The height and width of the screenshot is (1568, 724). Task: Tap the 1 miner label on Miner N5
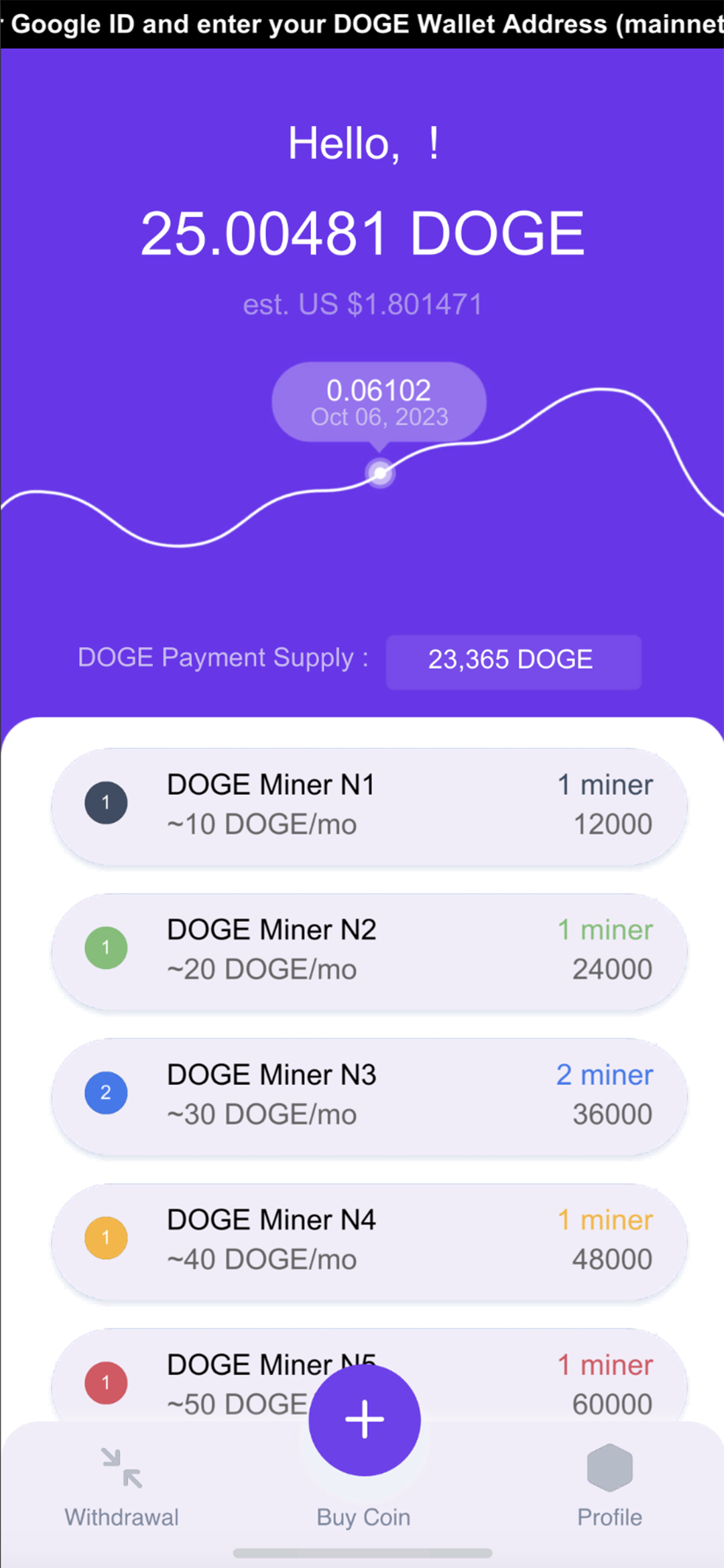click(x=605, y=1365)
